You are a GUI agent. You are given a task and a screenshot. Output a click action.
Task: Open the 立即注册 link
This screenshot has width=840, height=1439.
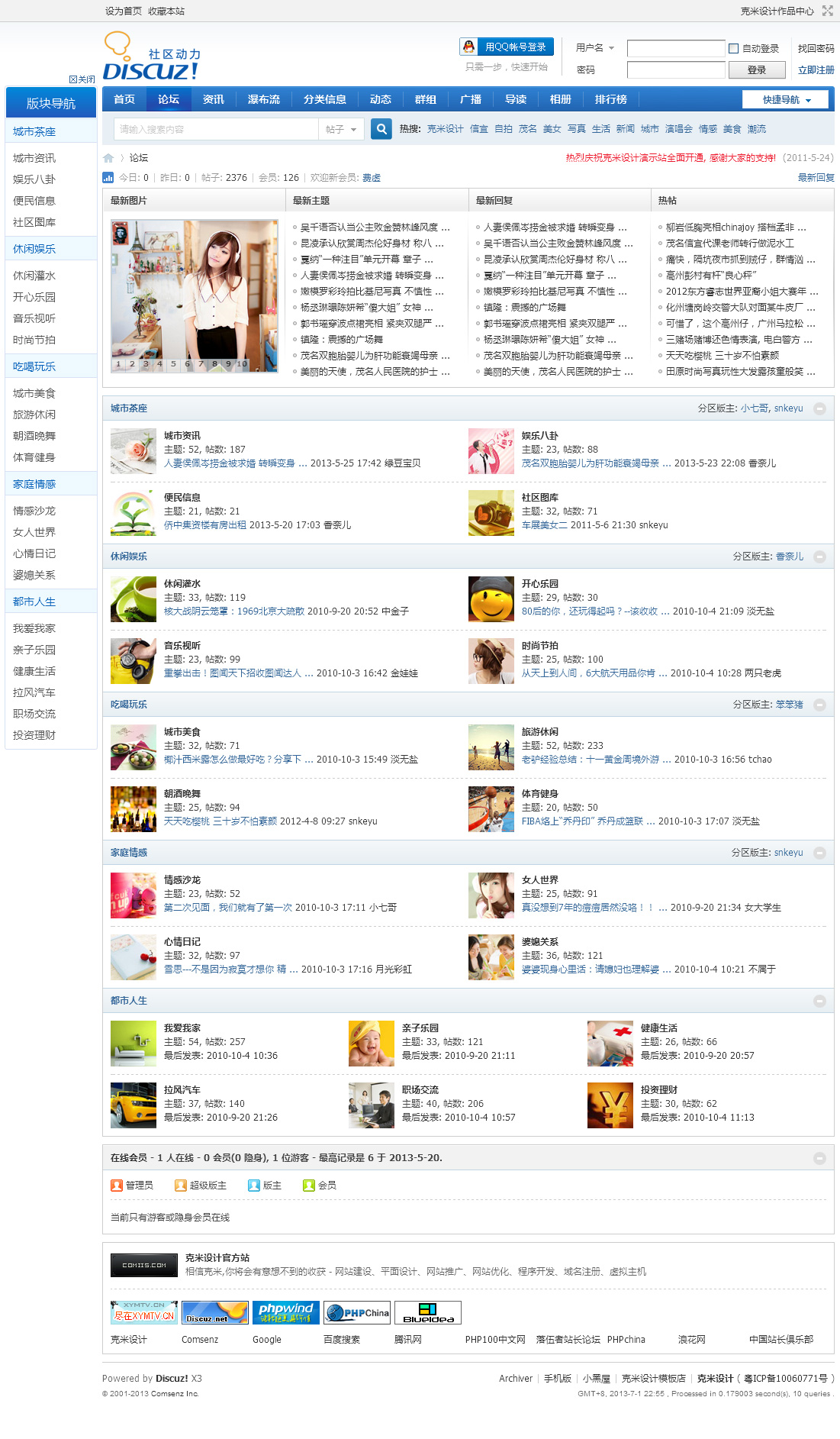[x=816, y=69]
